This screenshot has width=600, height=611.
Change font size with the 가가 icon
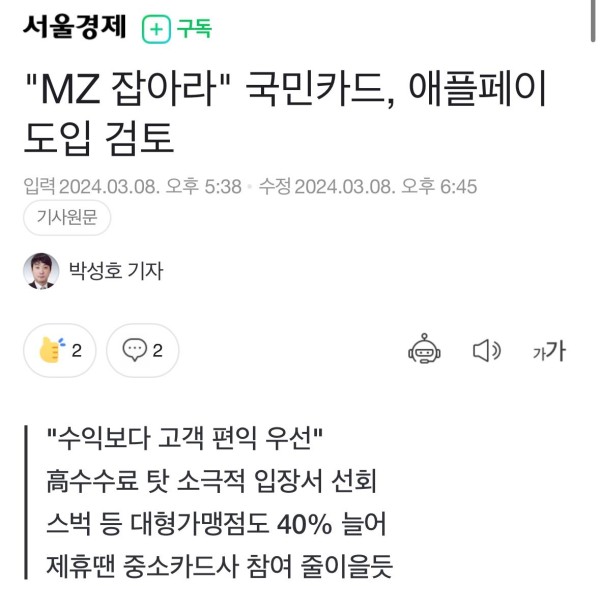pos(548,350)
